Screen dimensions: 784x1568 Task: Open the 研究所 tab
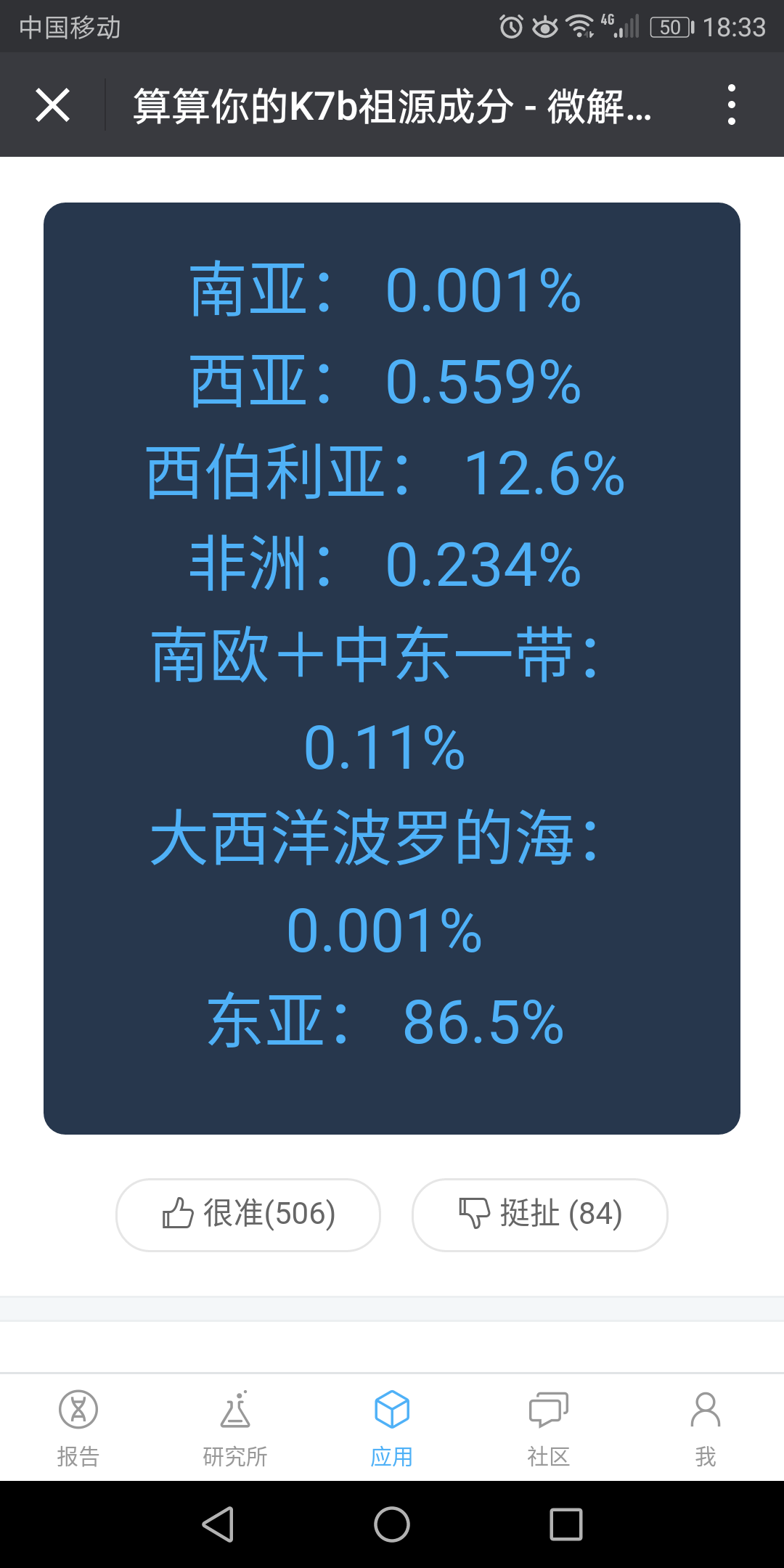click(x=235, y=1428)
